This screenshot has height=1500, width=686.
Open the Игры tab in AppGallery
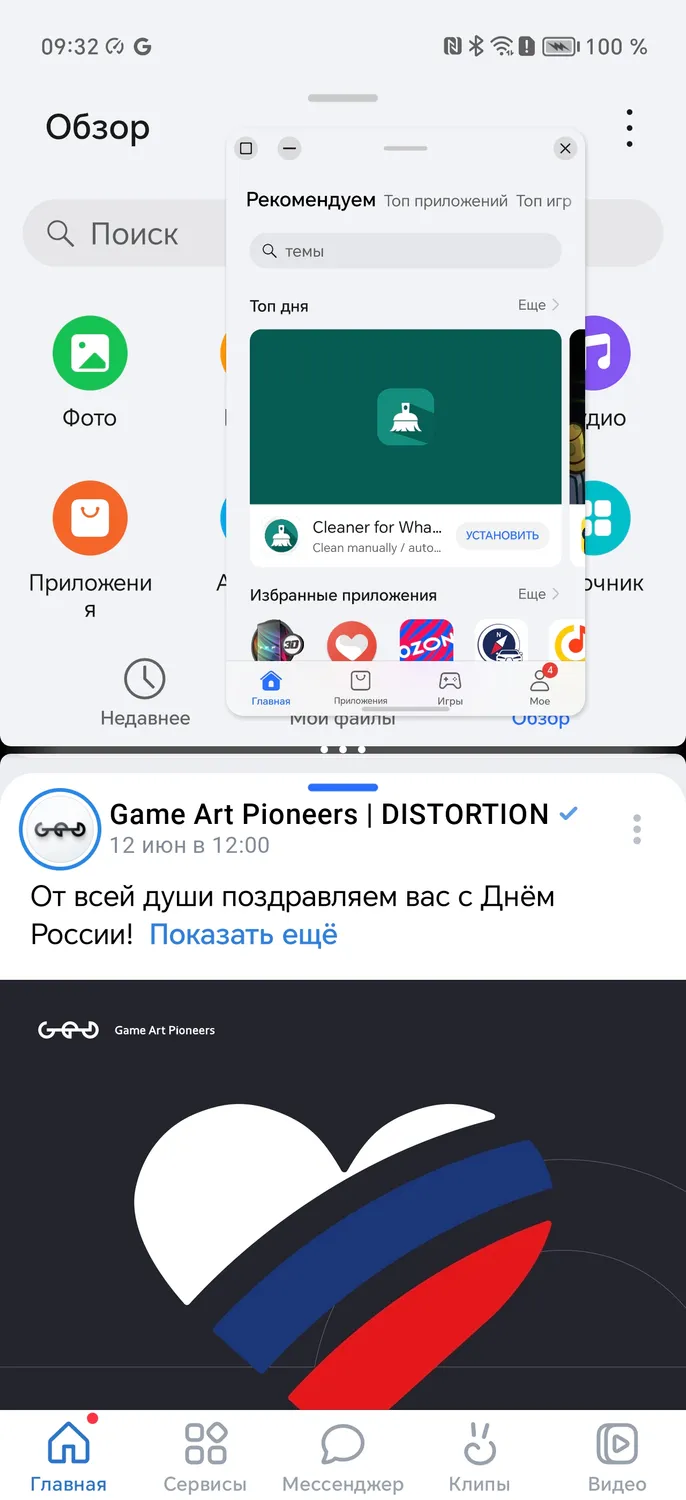click(450, 687)
